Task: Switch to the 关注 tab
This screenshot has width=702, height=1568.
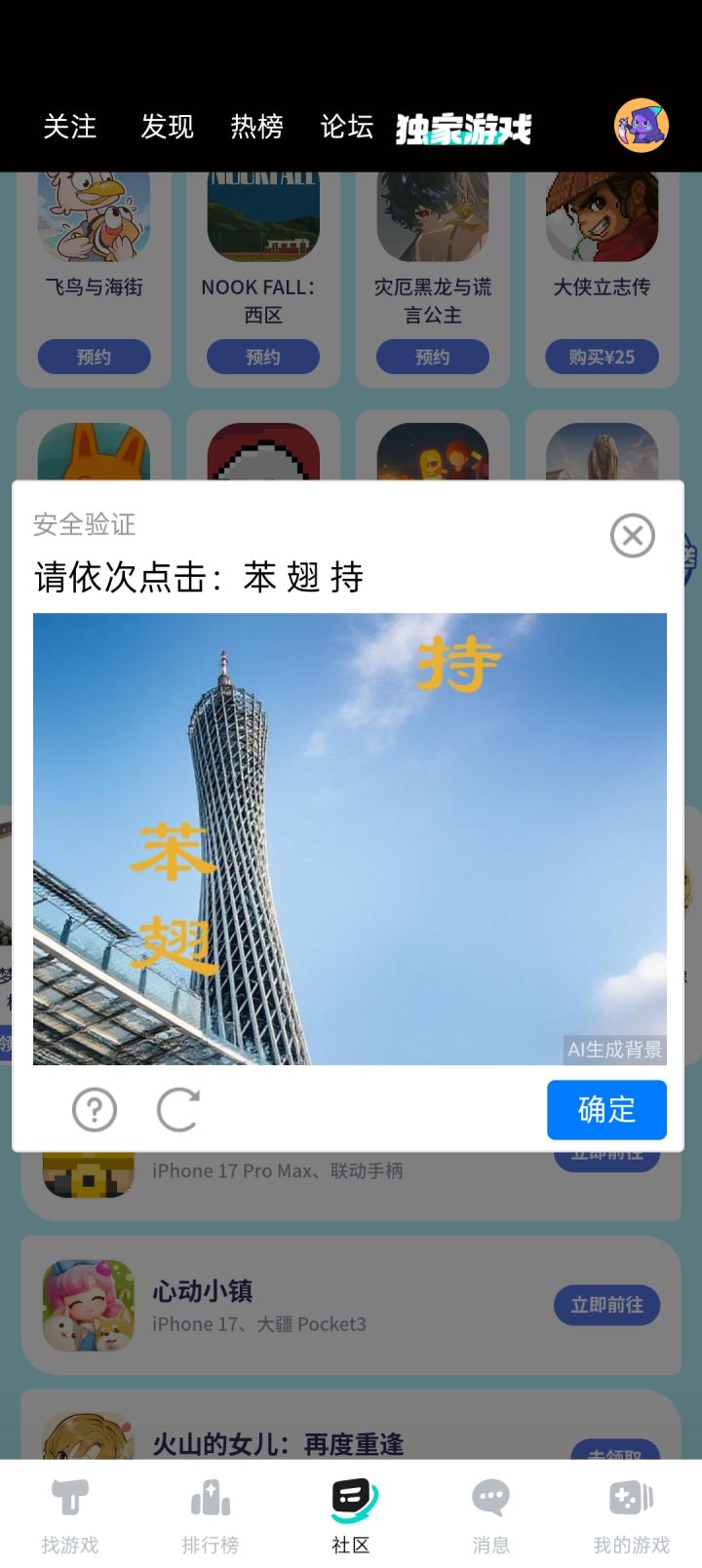Action: tap(70, 128)
